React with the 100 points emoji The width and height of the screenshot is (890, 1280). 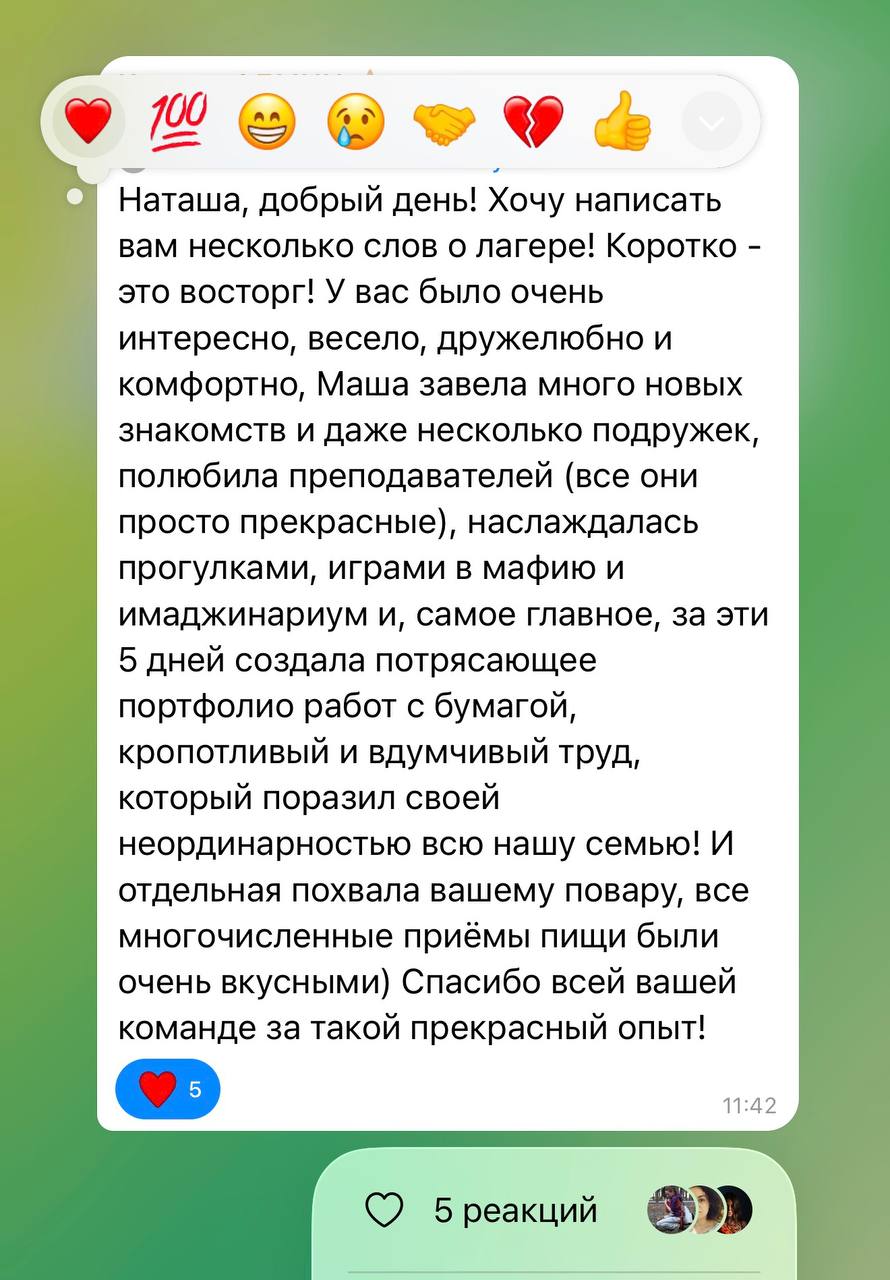[177, 122]
